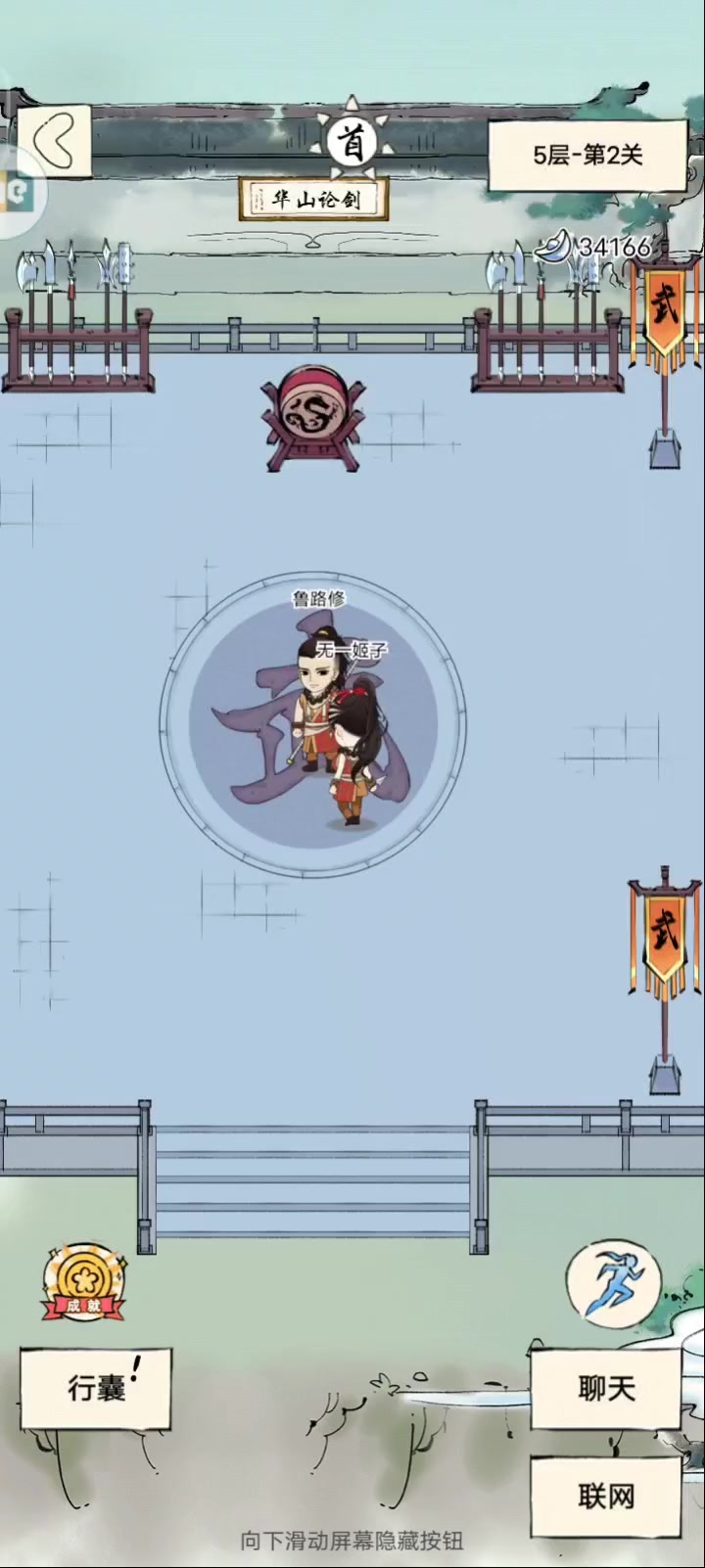This screenshot has width=705, height=1568.
Task: Tap the drum on the arena
Action: coord(312,418)
